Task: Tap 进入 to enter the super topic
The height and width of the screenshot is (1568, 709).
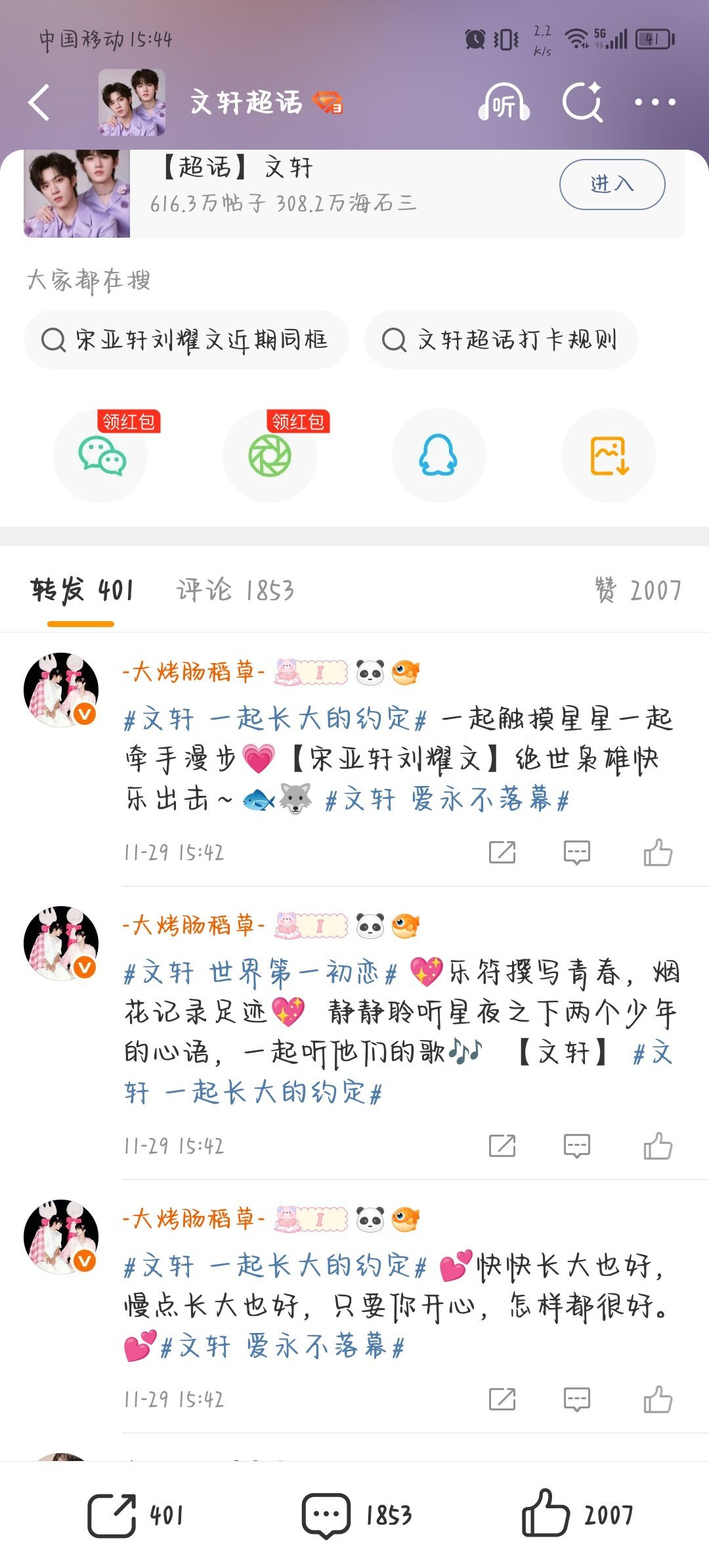Action: (x=612, y=185)
